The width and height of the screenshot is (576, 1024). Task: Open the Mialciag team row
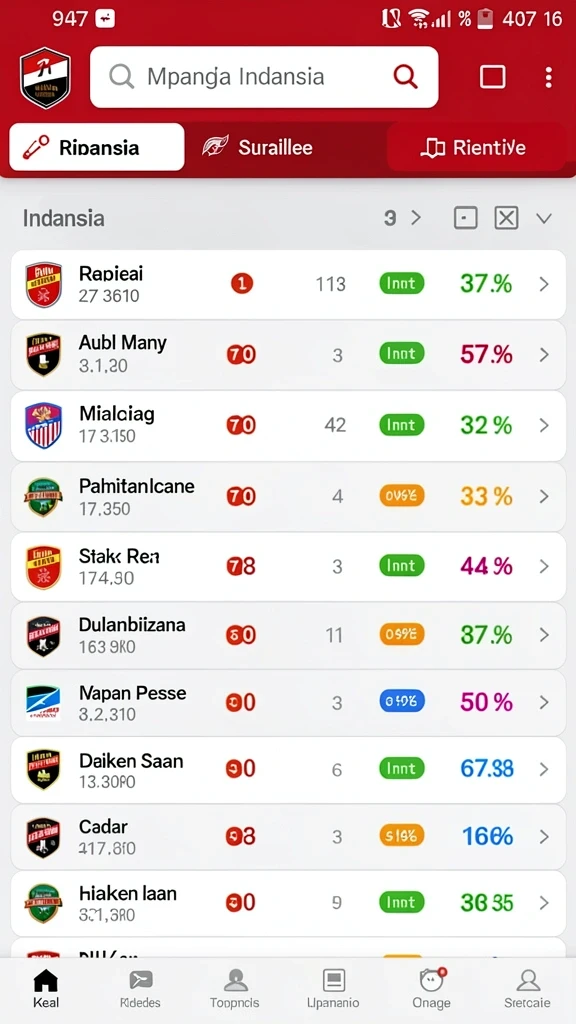pos(288,425)
